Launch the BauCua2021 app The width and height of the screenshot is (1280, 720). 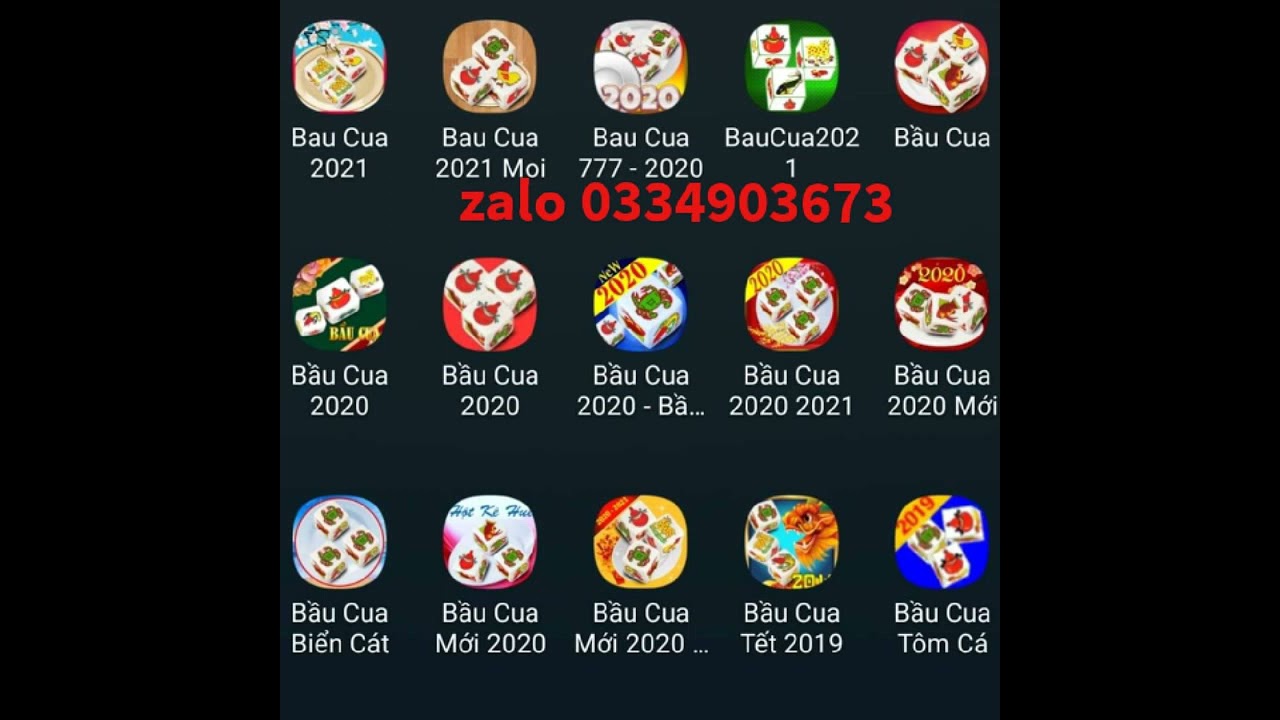792,67
